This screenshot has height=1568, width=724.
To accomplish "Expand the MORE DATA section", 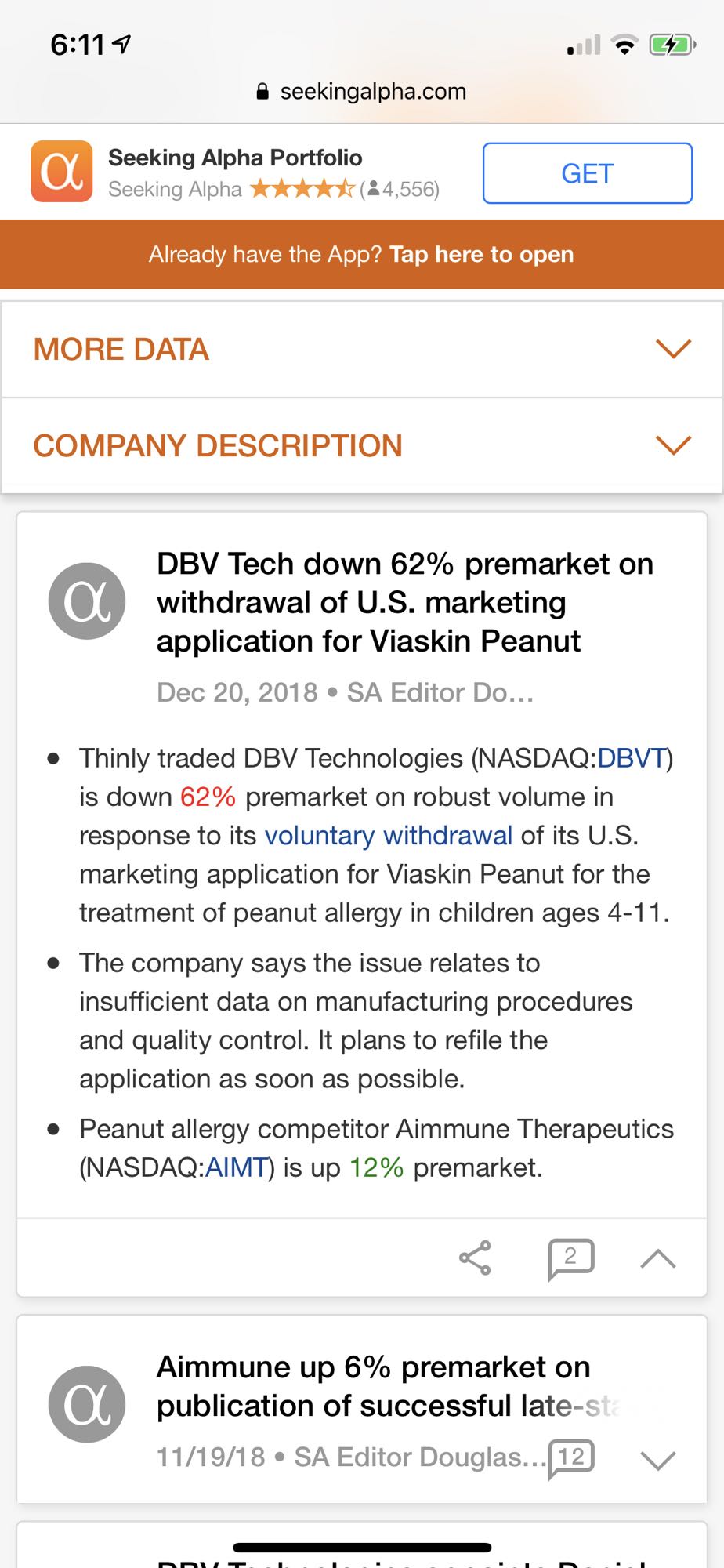I will [x=361, y=349].
